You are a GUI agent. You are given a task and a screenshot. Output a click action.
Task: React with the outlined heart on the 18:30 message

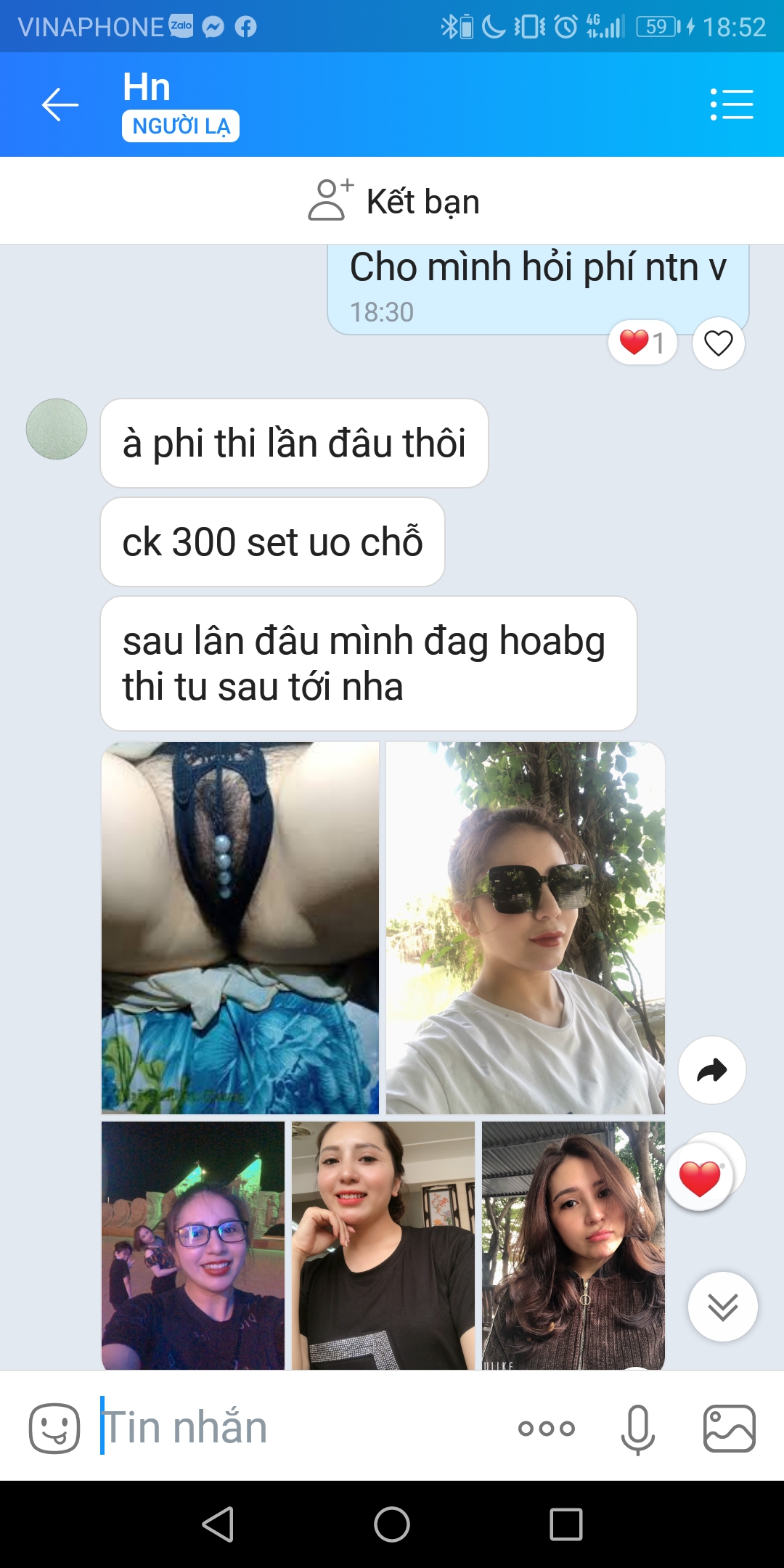(718, 343)
